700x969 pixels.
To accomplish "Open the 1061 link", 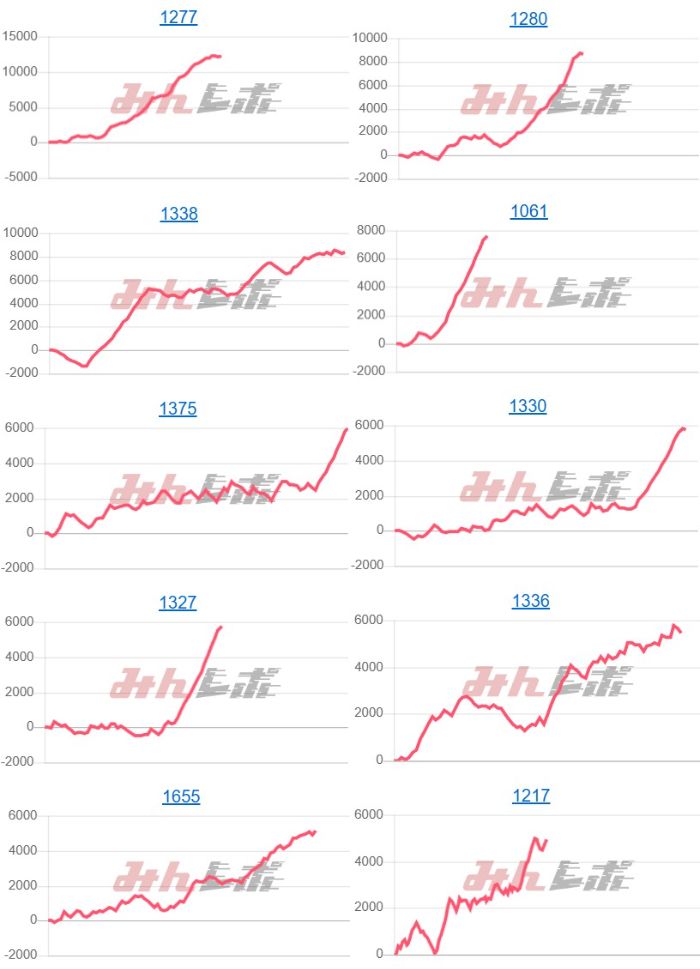I will pyautogui.click(x=528, y=211).
